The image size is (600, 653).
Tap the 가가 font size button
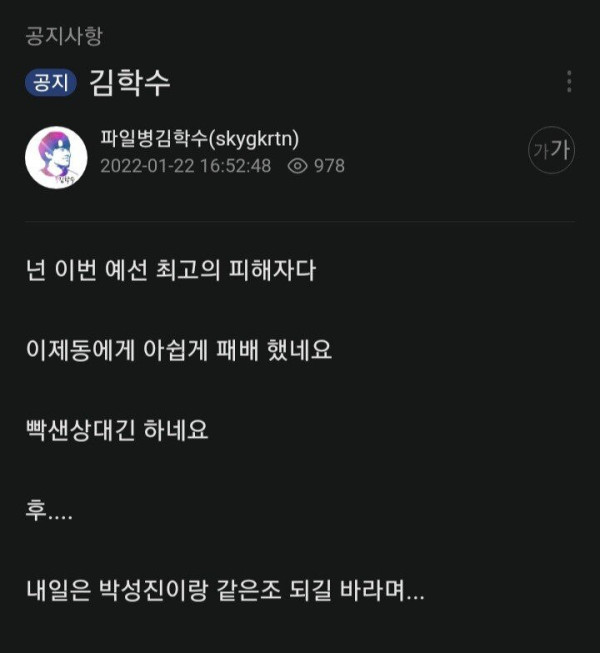click(551, 151)
